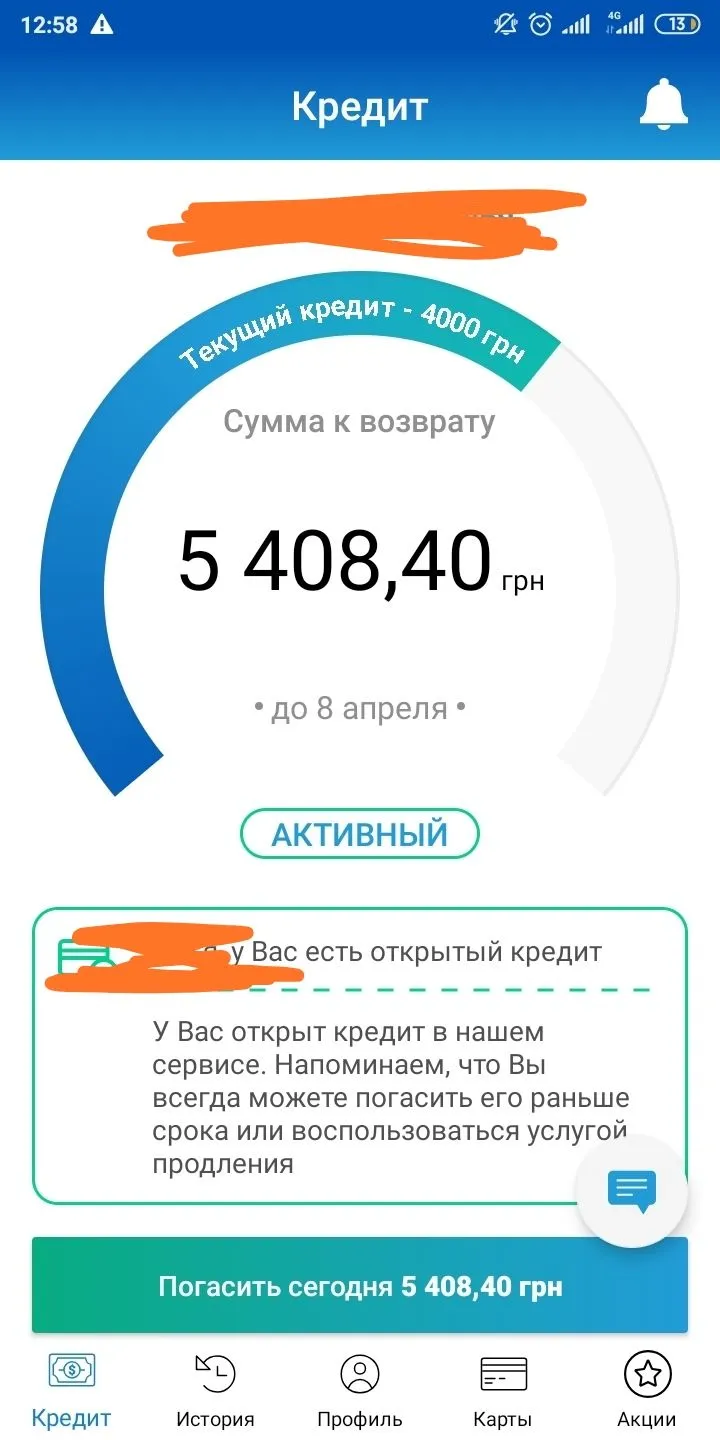Screen dimensions: 720x1440
Task: Stay on the Кредит tab
Action: click(72, 1389)
